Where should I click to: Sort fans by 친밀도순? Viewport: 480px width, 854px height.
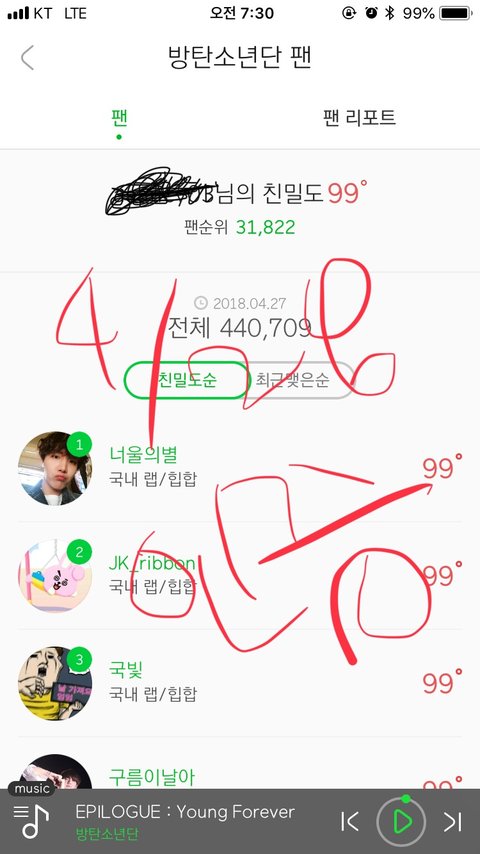point(186,380)
